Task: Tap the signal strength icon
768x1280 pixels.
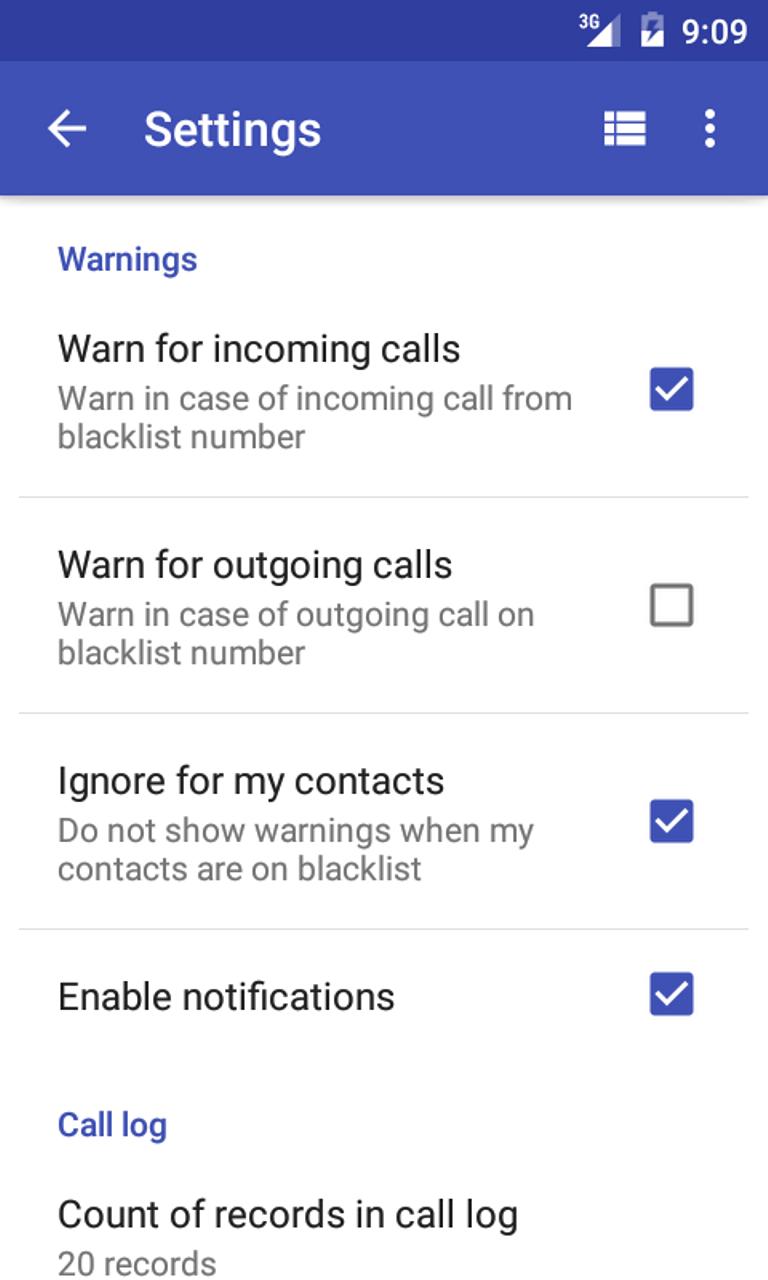Action: tap(605, 30)
